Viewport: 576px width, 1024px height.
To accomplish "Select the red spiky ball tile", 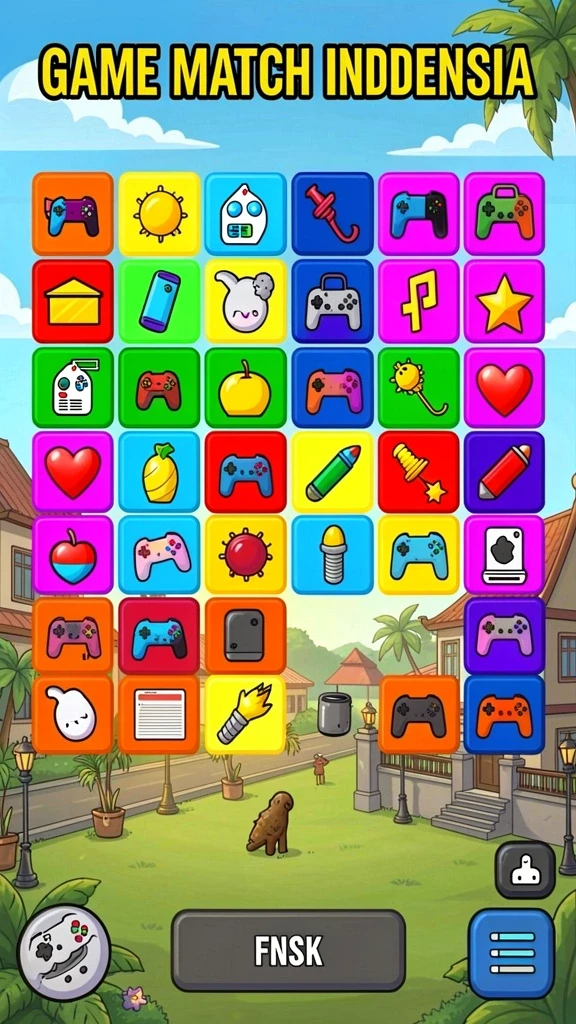I will pos(246,555).
